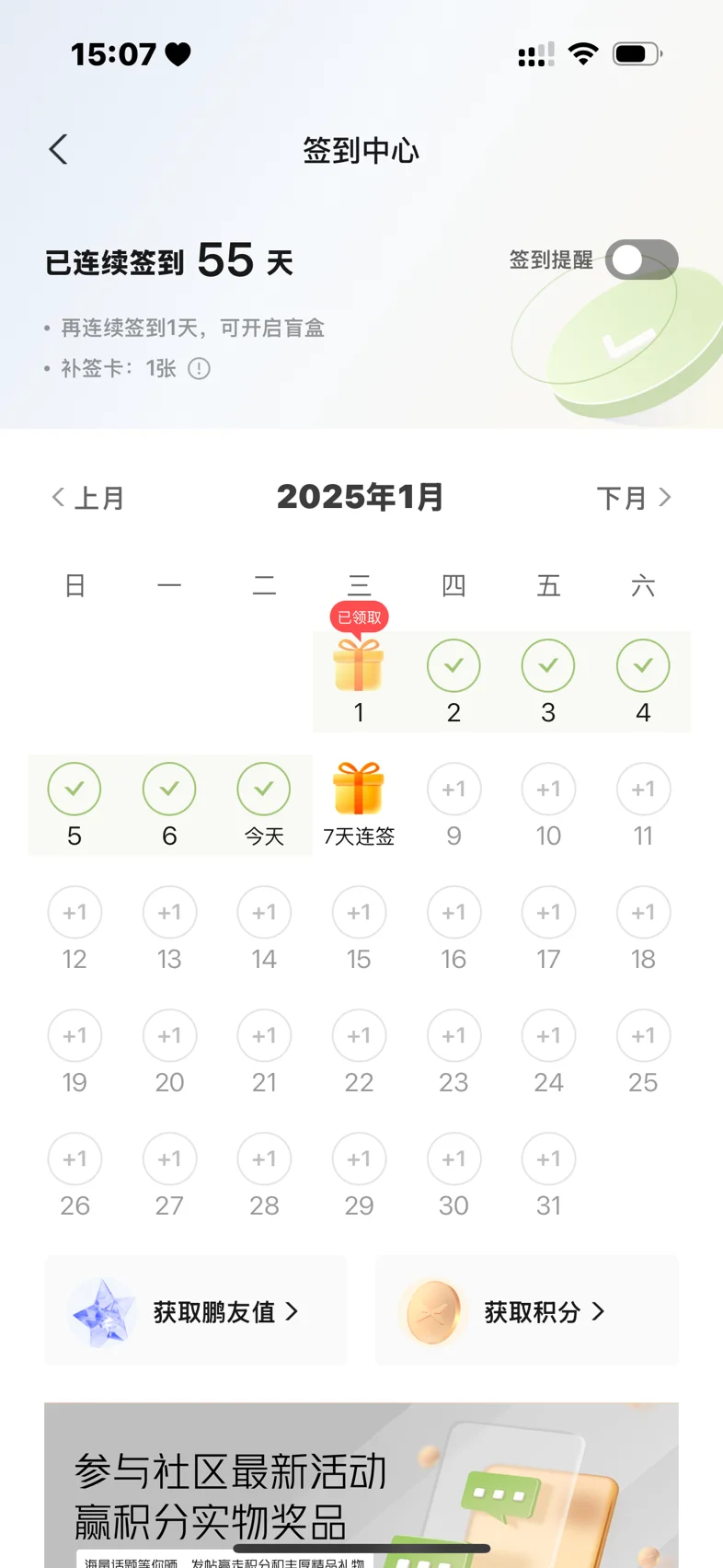Open the 7天连签 gift box

pos(359,804)
